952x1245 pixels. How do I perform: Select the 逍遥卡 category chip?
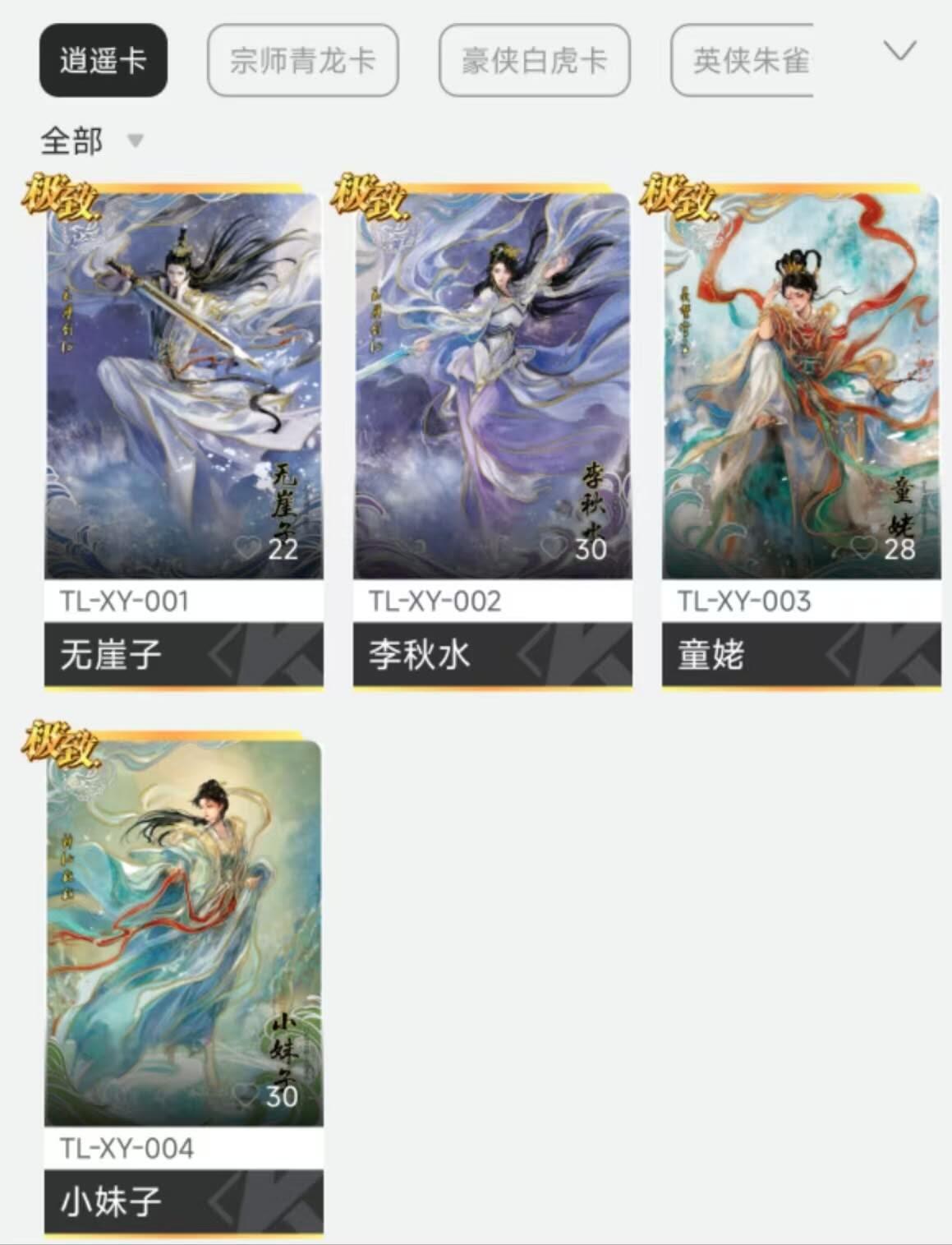click(103, 61)
